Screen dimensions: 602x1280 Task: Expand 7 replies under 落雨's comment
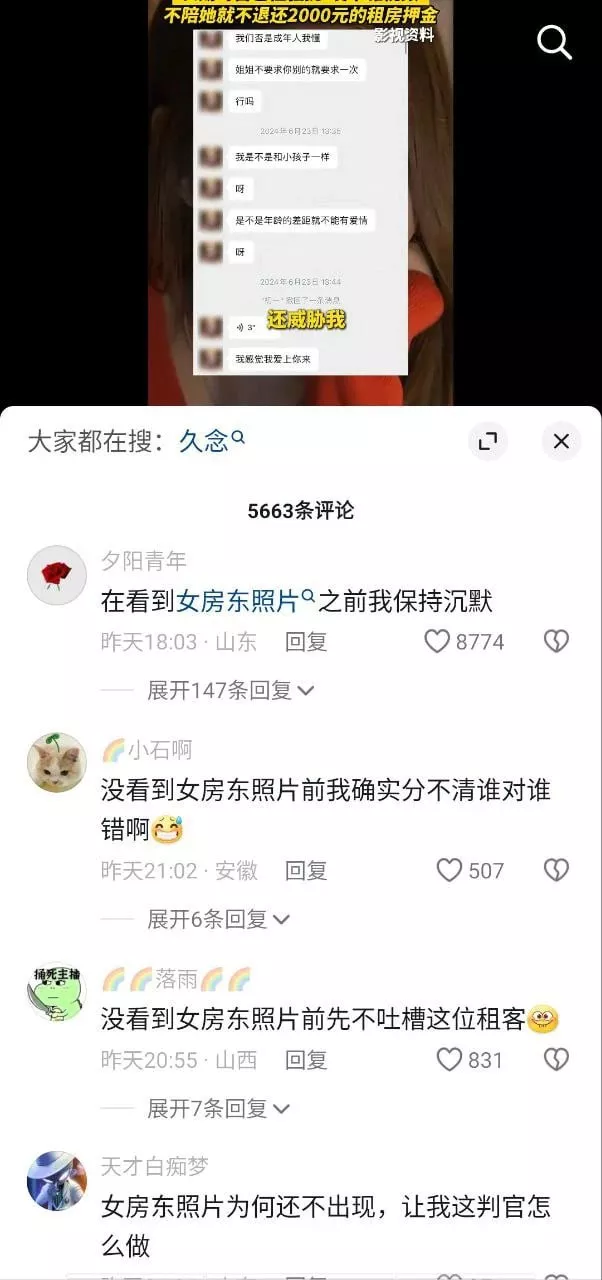click(219, 1108)
